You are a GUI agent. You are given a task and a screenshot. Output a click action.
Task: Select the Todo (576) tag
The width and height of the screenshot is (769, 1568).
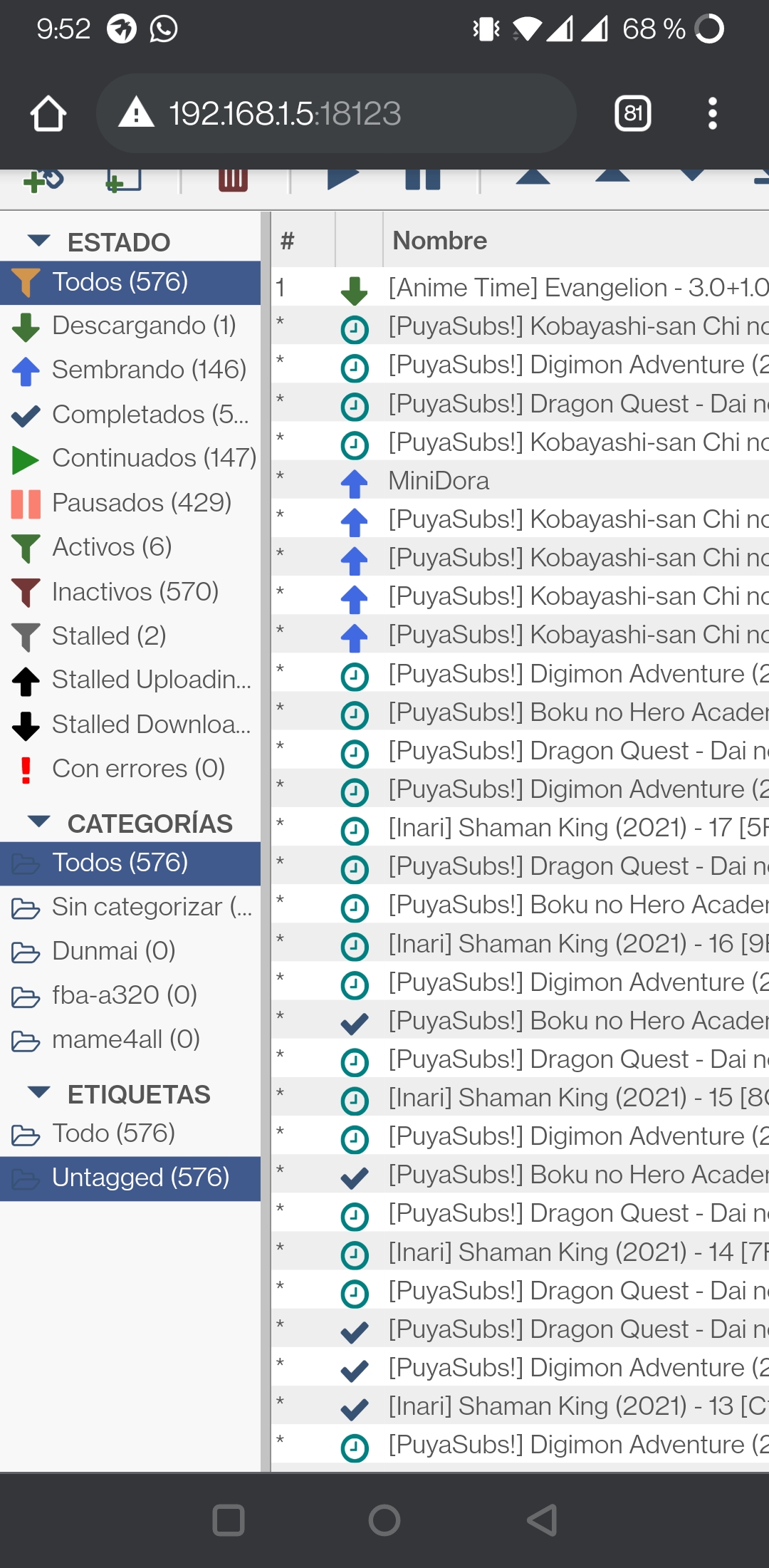[x=130, y=1133]
